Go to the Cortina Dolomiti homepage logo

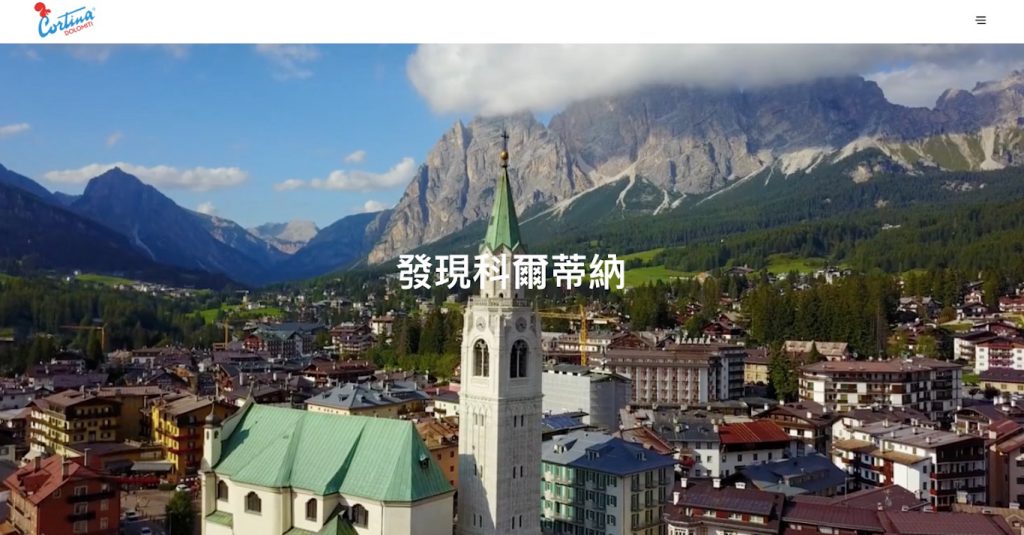coord(64,20)
